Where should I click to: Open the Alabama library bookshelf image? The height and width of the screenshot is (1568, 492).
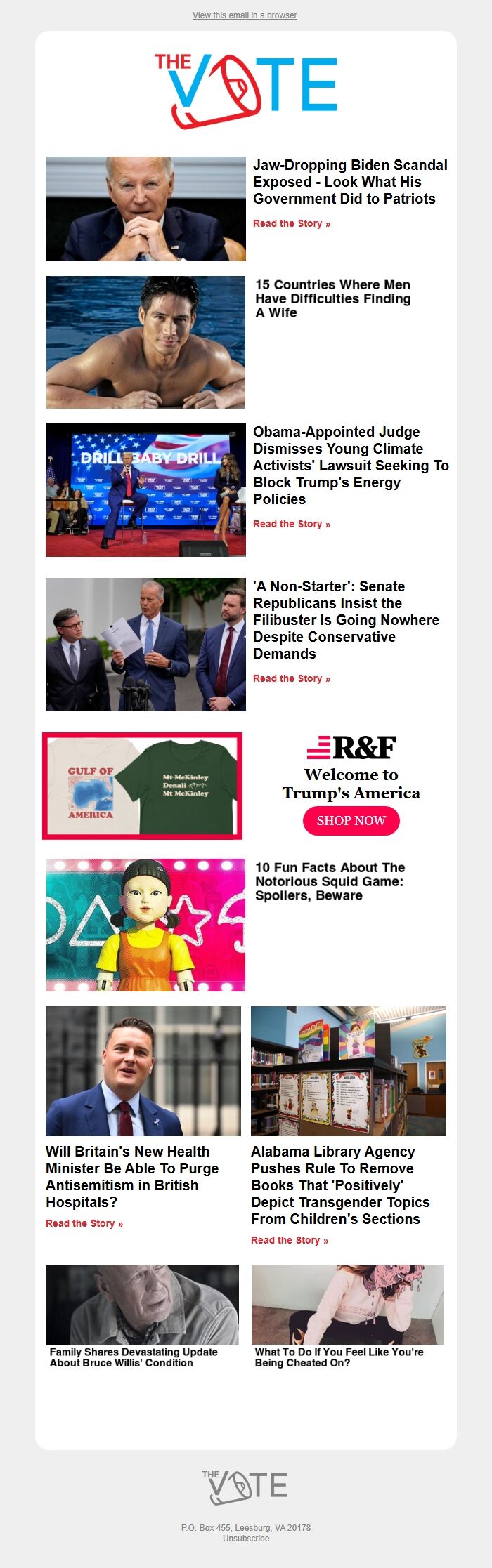click(x=348, y=1070)
